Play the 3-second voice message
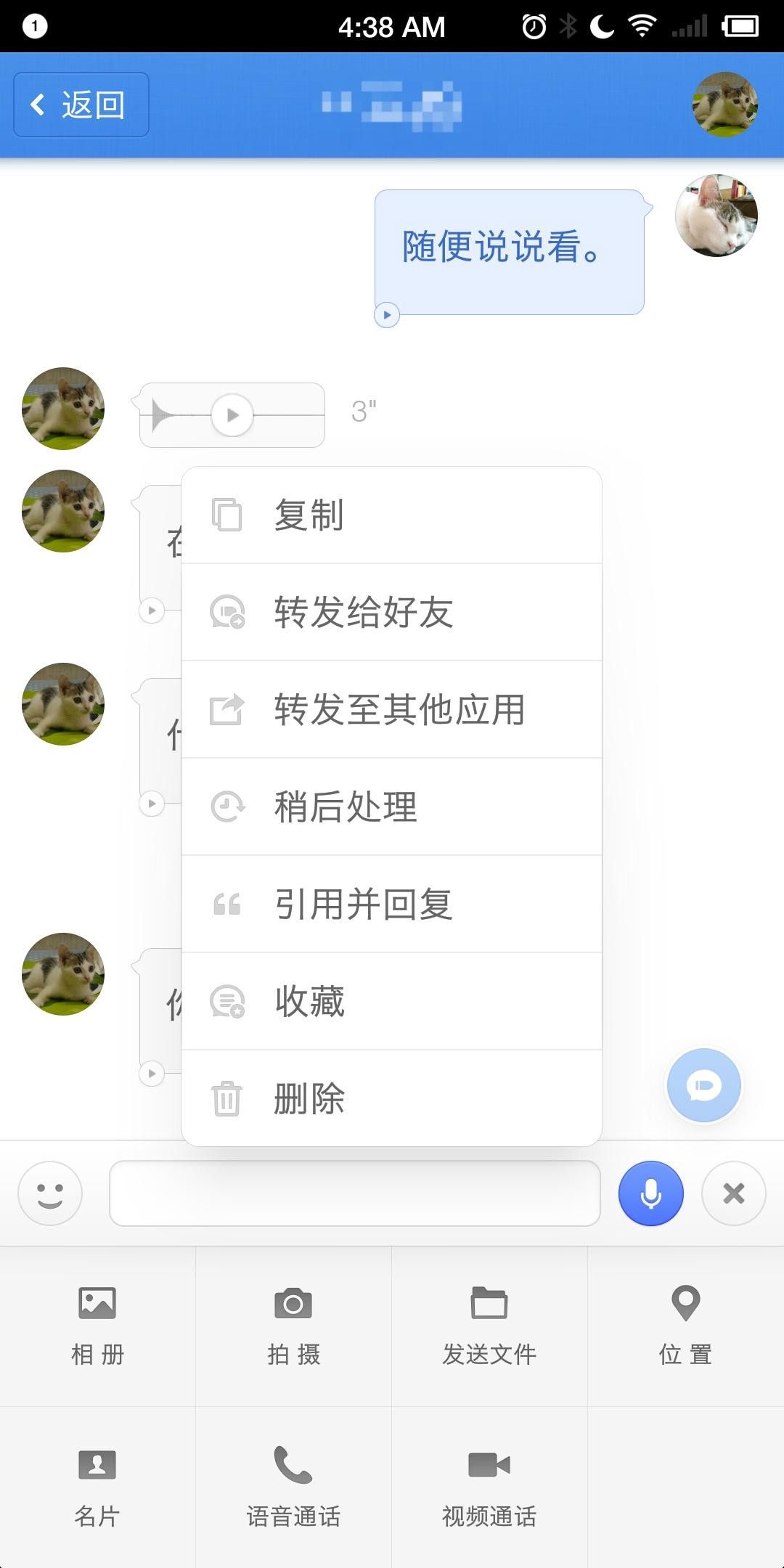The height and width of the screenshot is (1568, 784). (232, 415)
